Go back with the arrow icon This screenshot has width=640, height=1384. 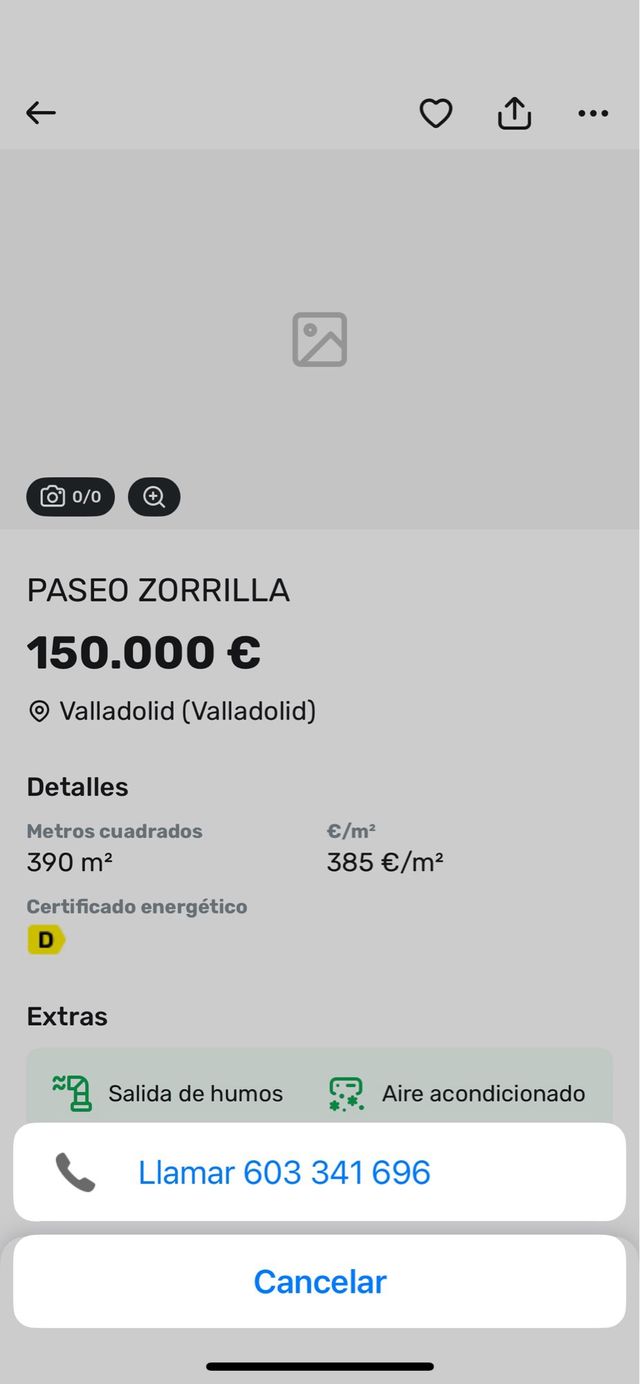point(41,113)
